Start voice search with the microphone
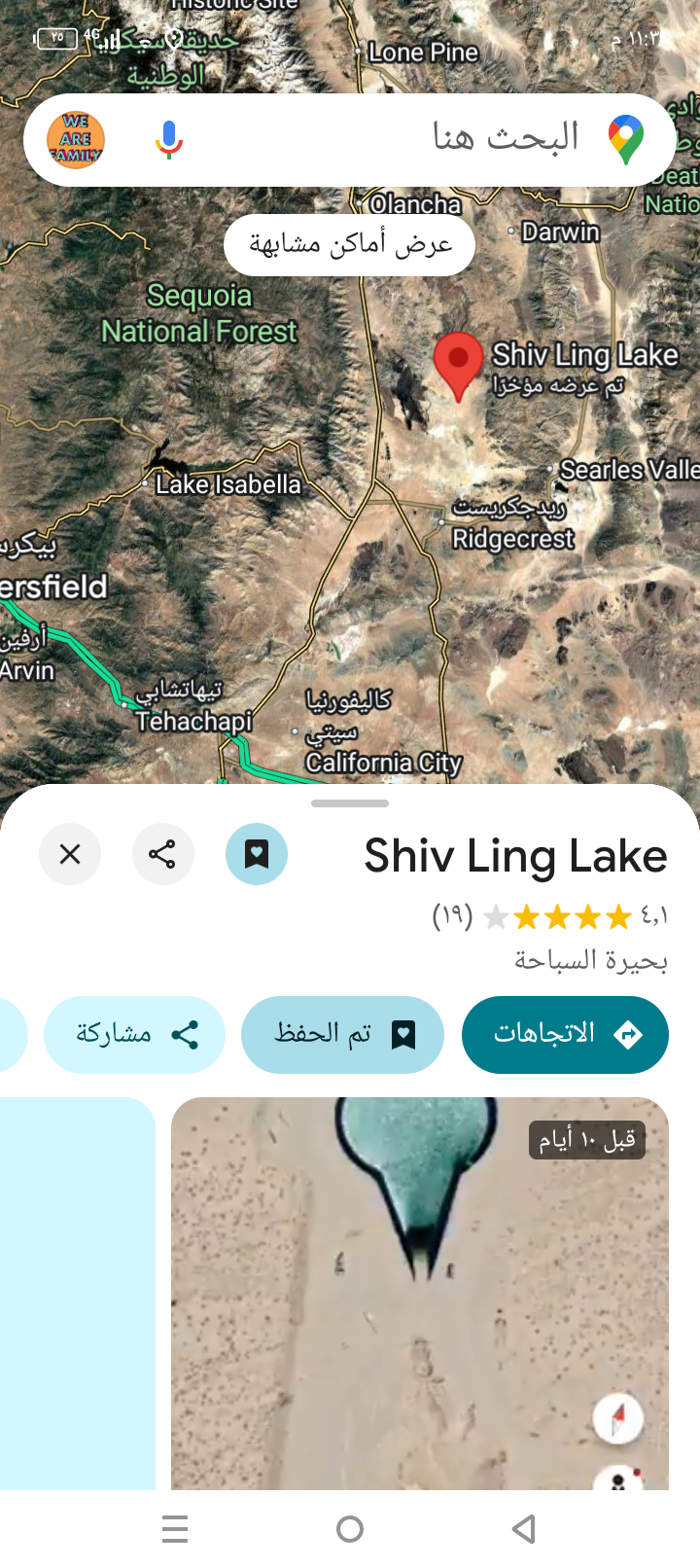This screenshot has width=700, height=1568. coord(169,140)
